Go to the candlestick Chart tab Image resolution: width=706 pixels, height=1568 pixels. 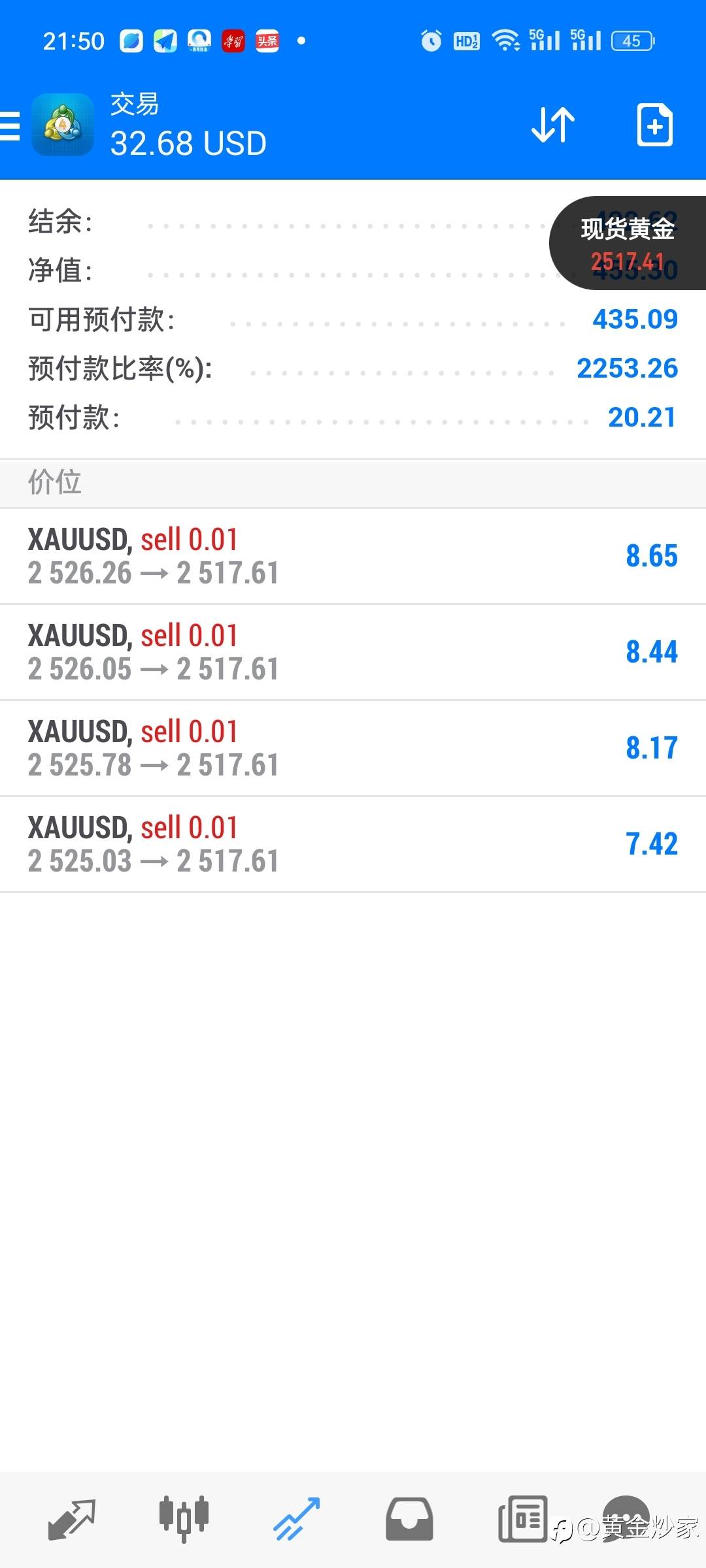coord(184,1520)
